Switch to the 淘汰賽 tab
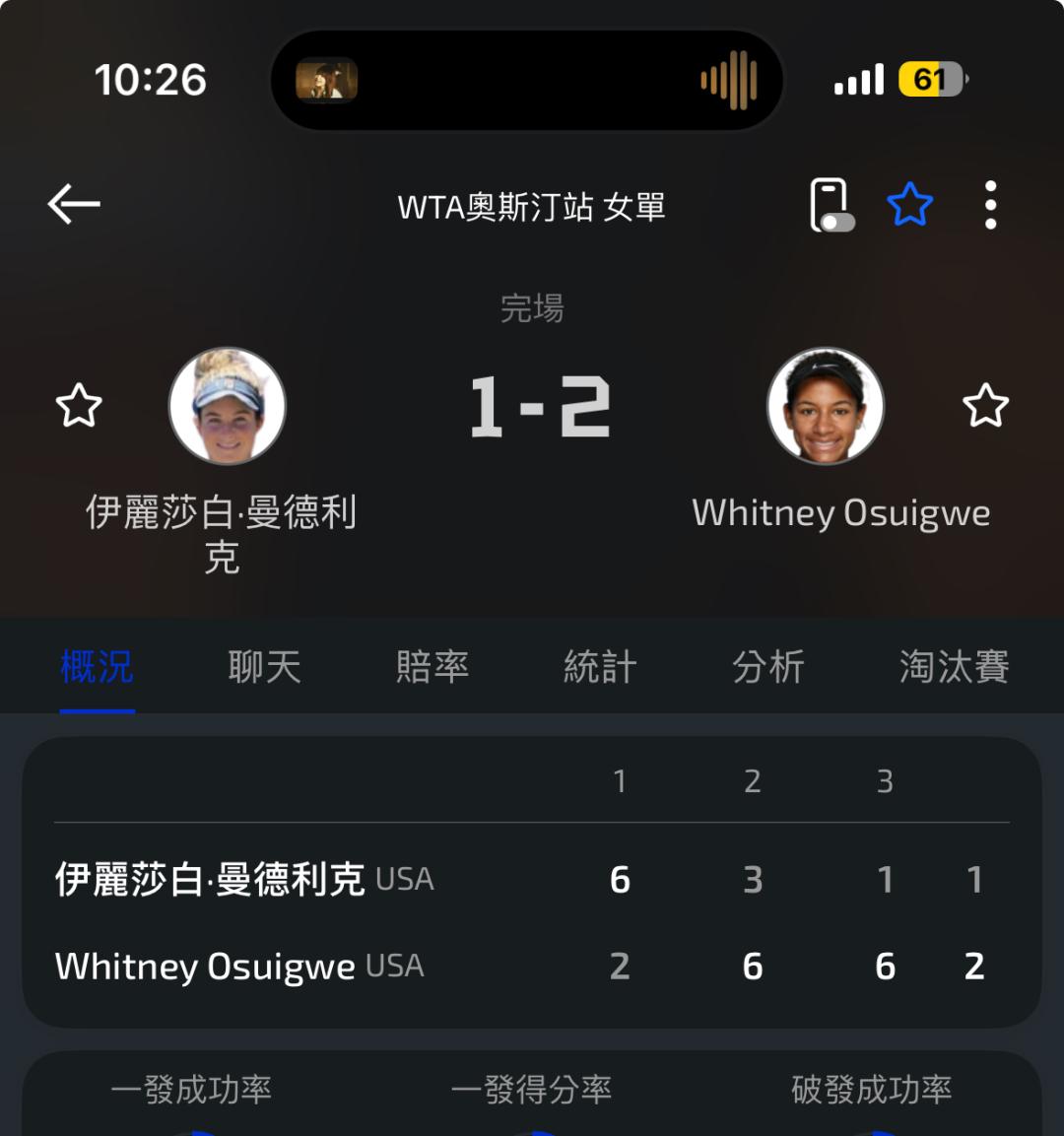The image size is (1064, 1136). click(x=954, y=667)
